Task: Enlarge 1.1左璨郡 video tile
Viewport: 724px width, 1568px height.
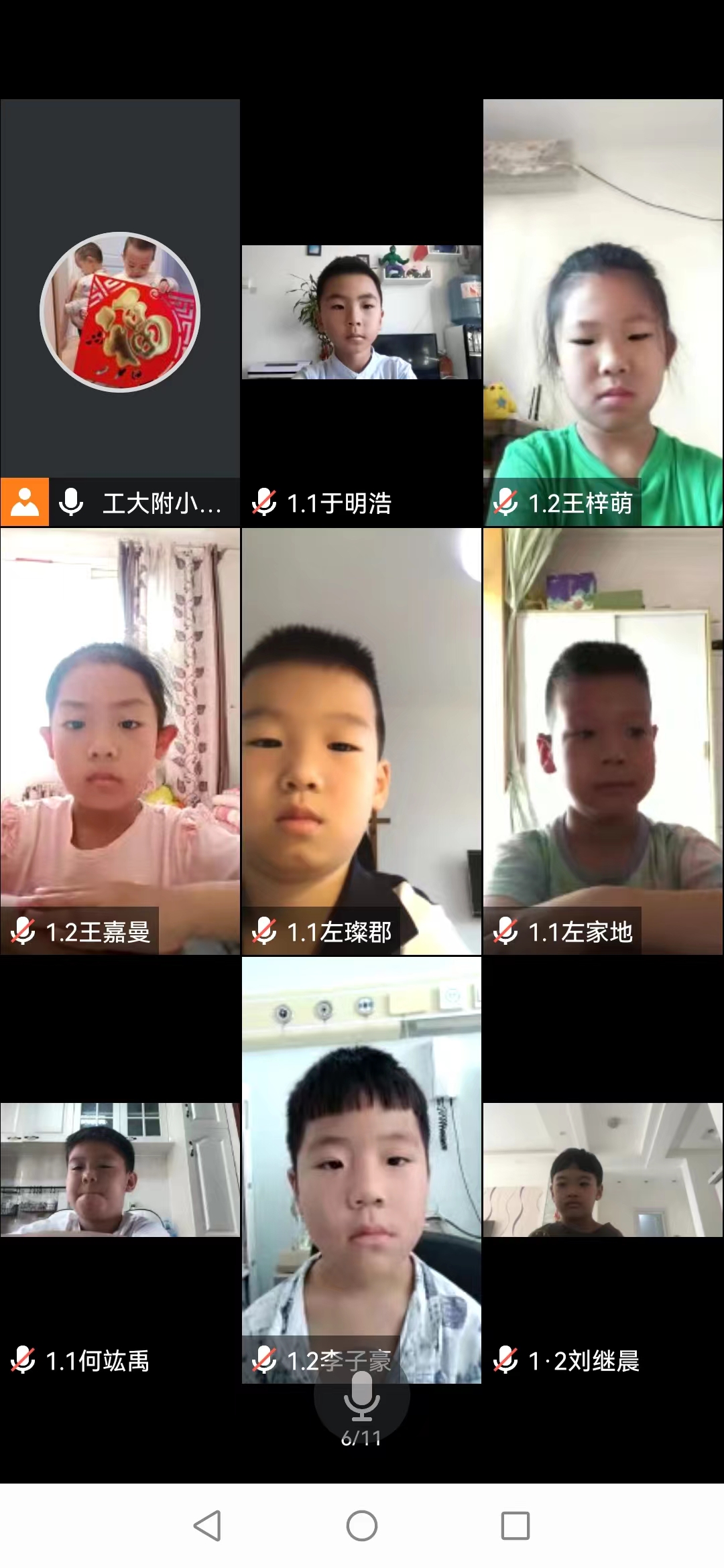Action: (361, 741)
